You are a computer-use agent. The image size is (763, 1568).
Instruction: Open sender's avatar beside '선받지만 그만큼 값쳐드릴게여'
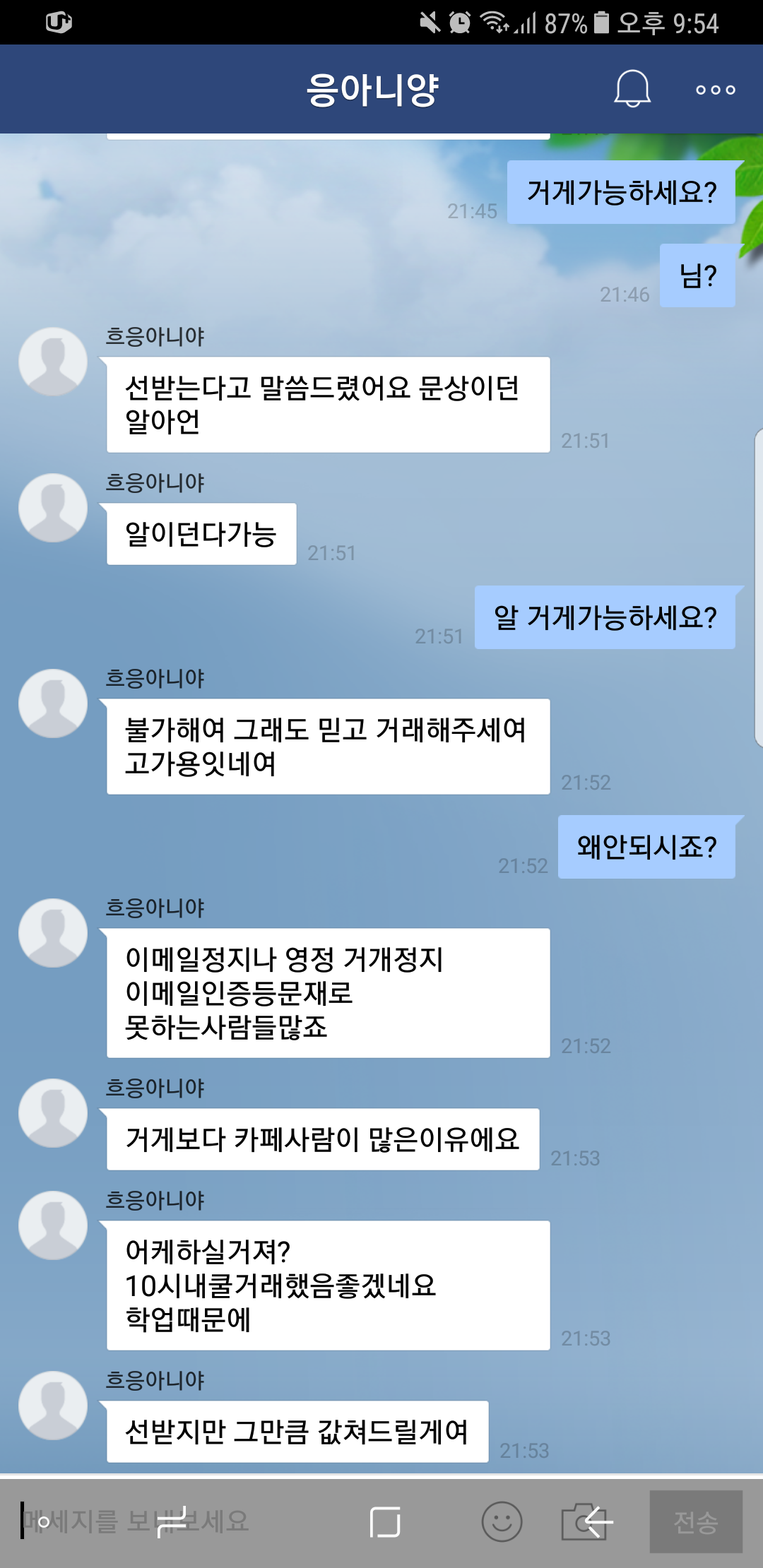(53, 1406)
